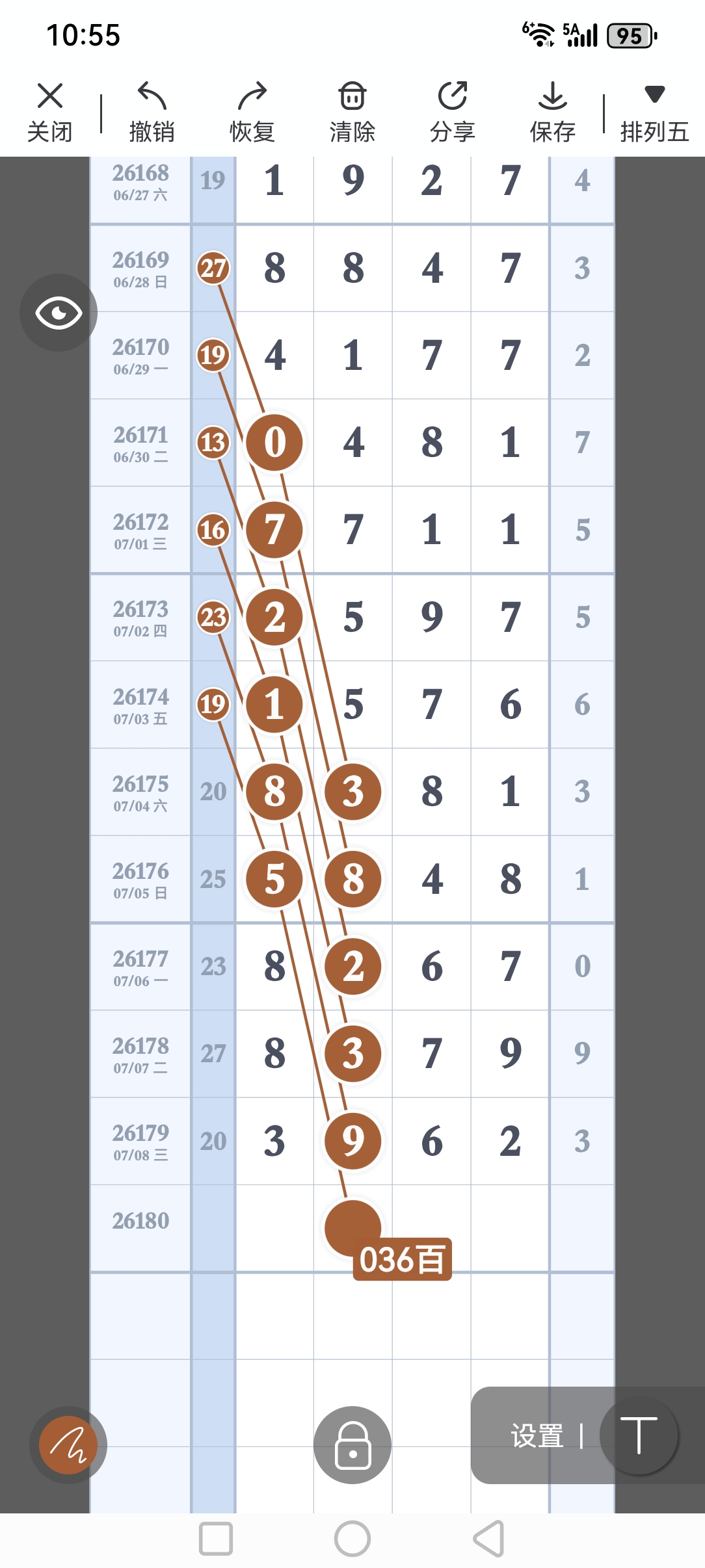Go back using the system back button
This screenshot has width=705, height=1568.
(x=489, y=1539)
